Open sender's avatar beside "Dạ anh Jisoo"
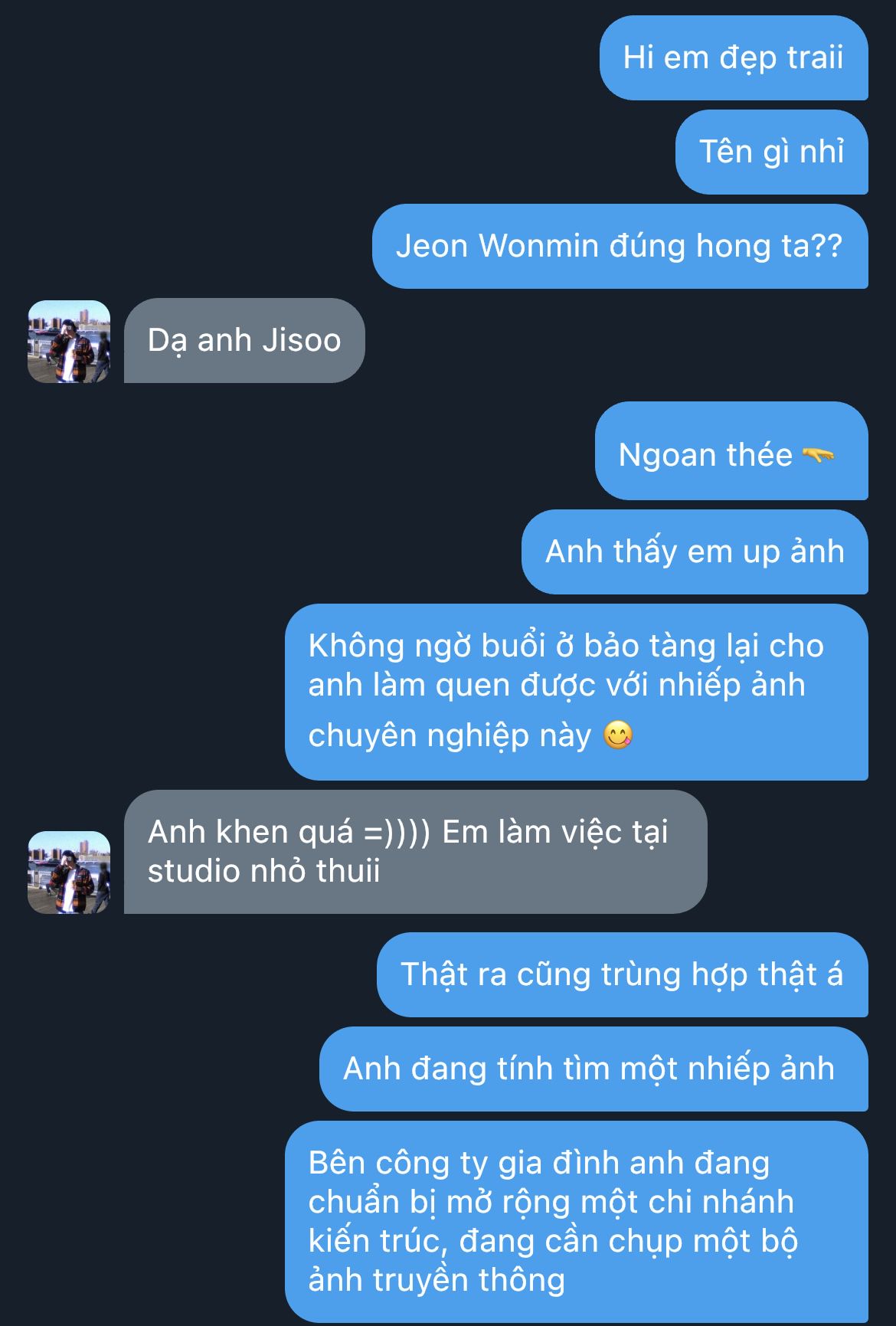896x1326 pixels. [x=69, y=342]
